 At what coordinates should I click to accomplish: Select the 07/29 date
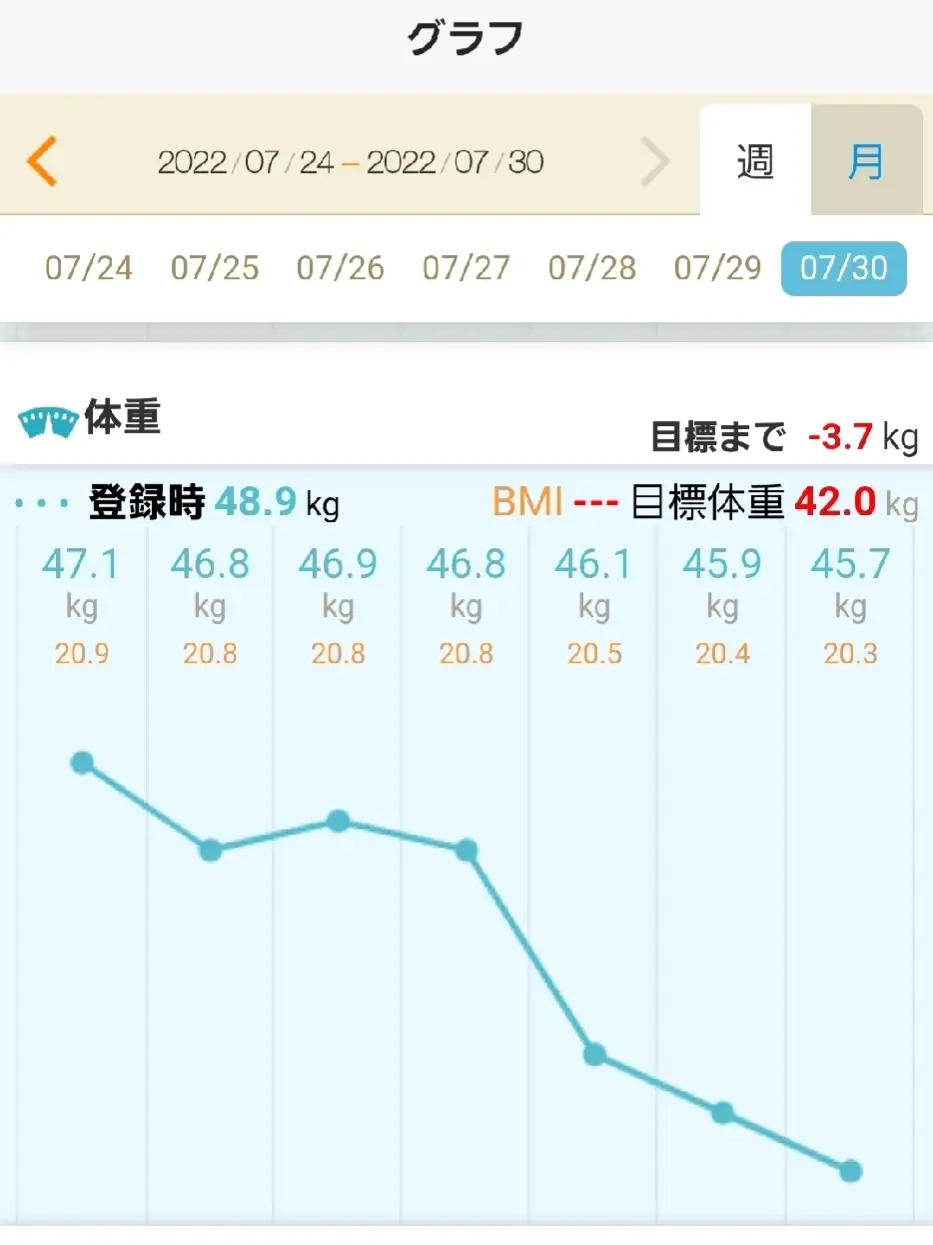pos(717,267)
